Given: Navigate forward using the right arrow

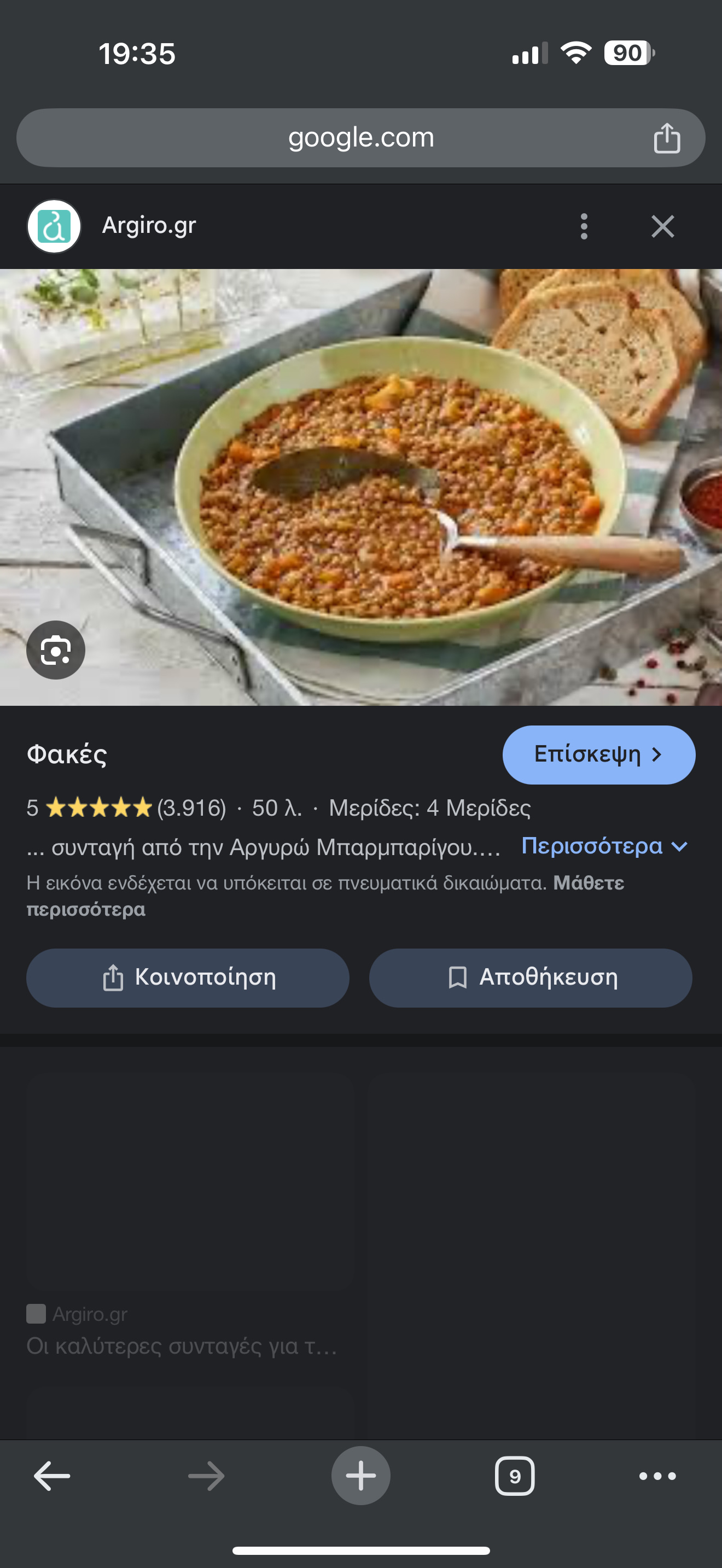Looking at the screenshot, I should [x=206, y=1475].
